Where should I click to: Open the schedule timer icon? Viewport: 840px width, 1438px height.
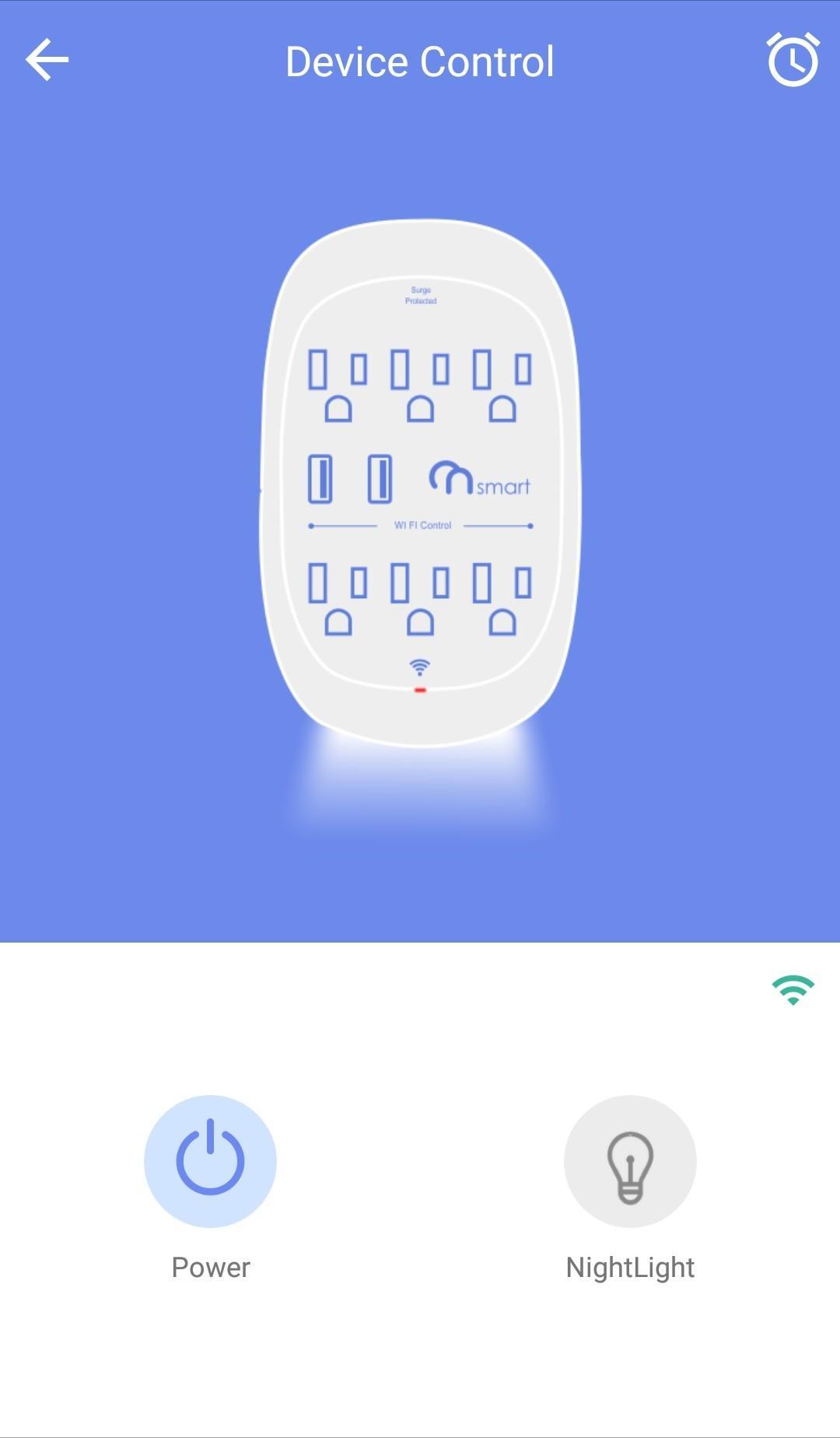point(791,59)
